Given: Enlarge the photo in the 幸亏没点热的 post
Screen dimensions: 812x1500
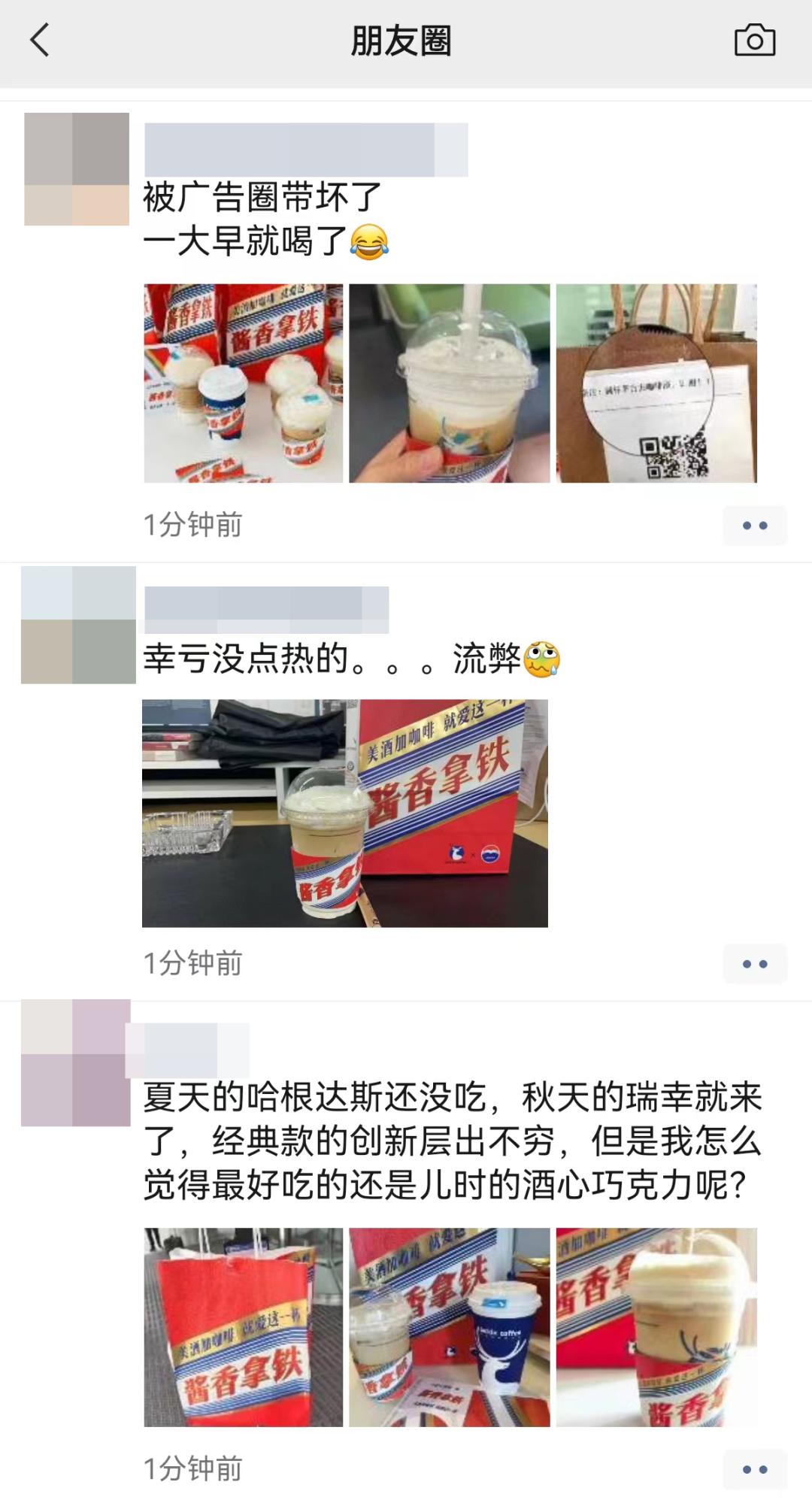Looking at the screenshot, I should coord(345,813).
